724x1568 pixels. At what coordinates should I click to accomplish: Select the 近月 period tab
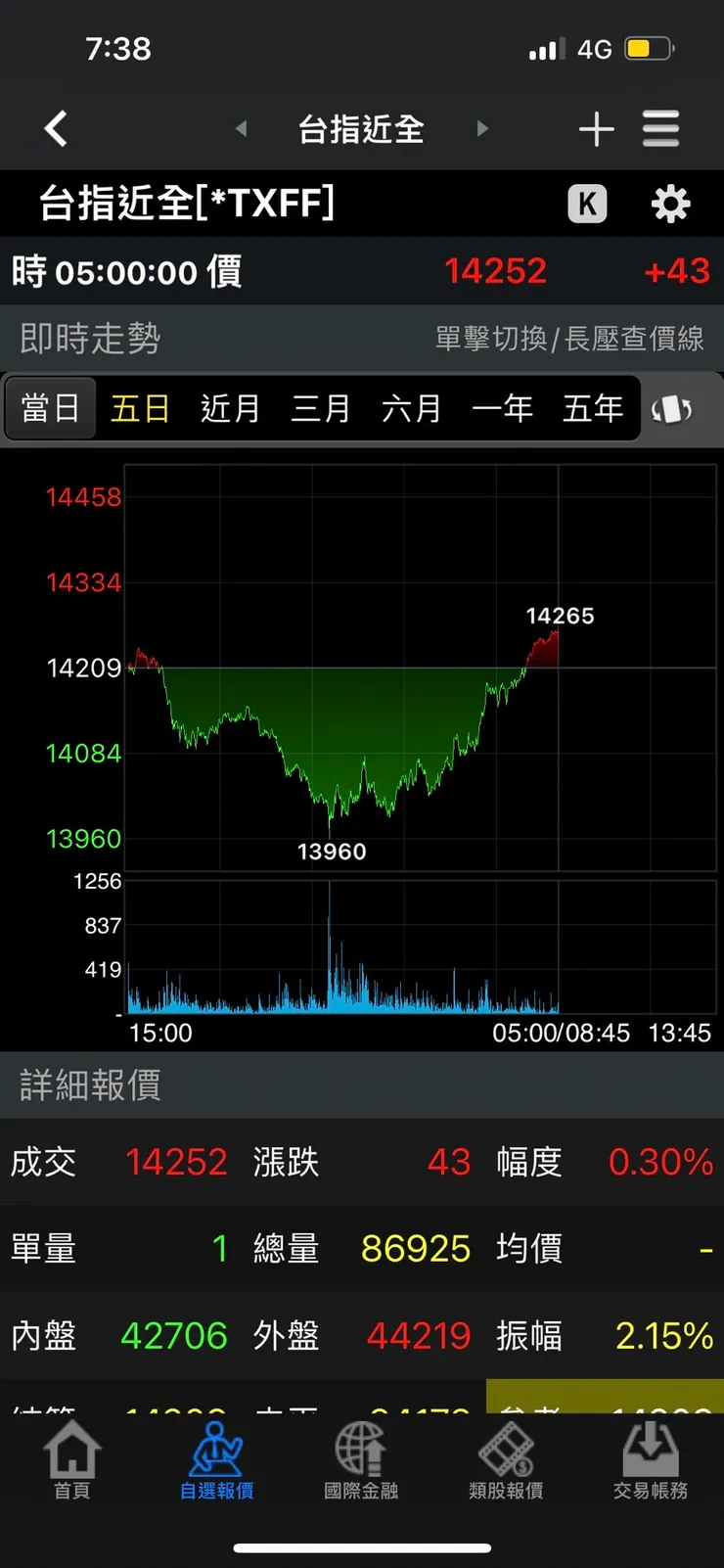(229, 409)
